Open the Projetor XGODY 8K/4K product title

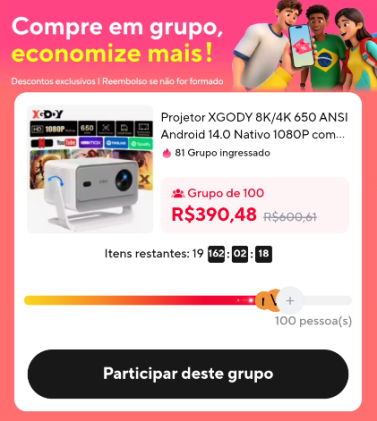pos(254,126)
